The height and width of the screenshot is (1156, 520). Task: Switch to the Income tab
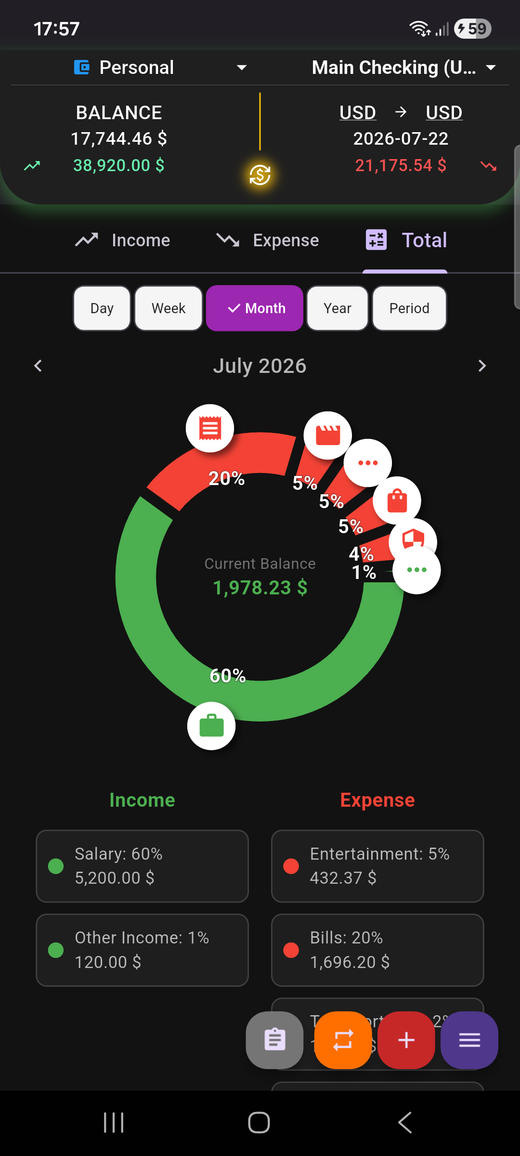(x=122, y=240)
